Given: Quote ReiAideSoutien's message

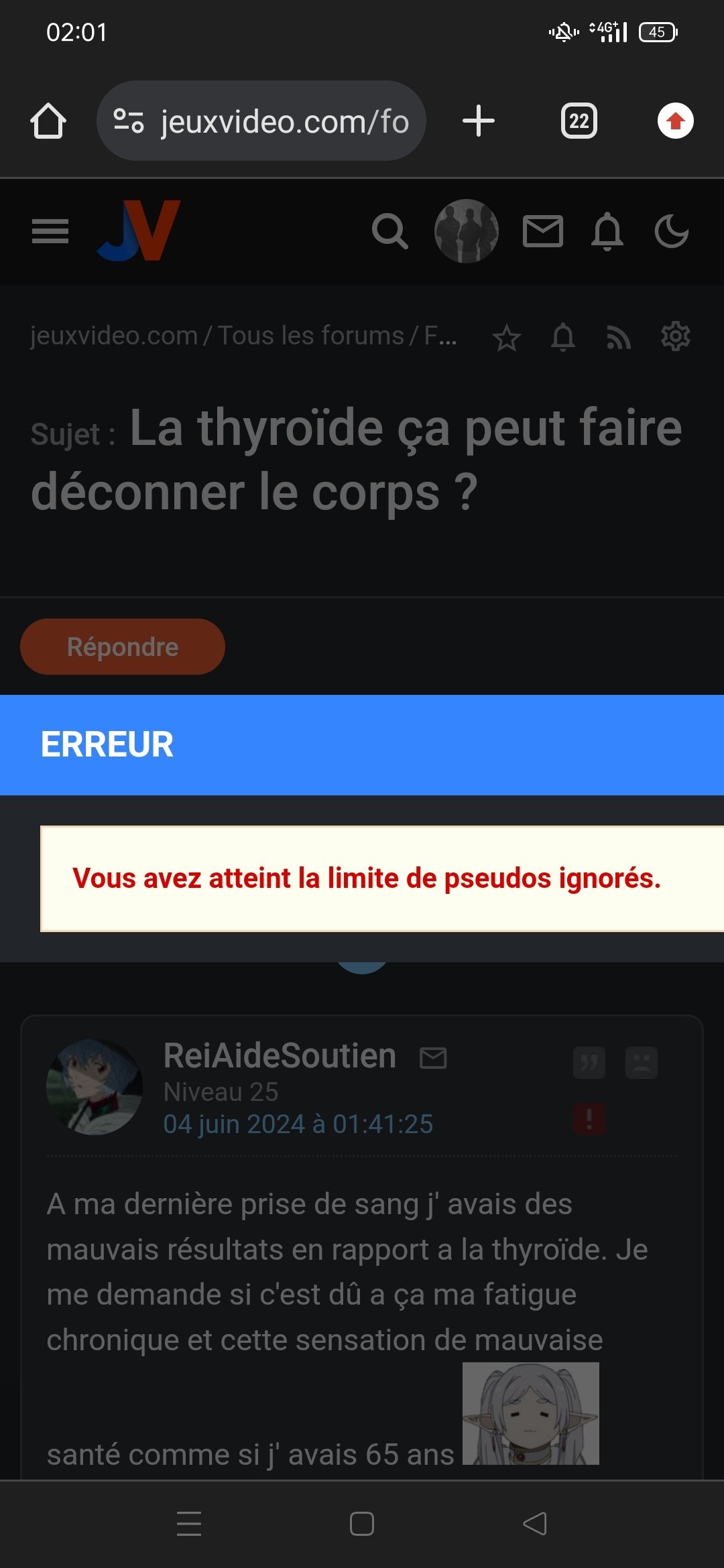Looking at the screenshot, I should (589, 1062).
